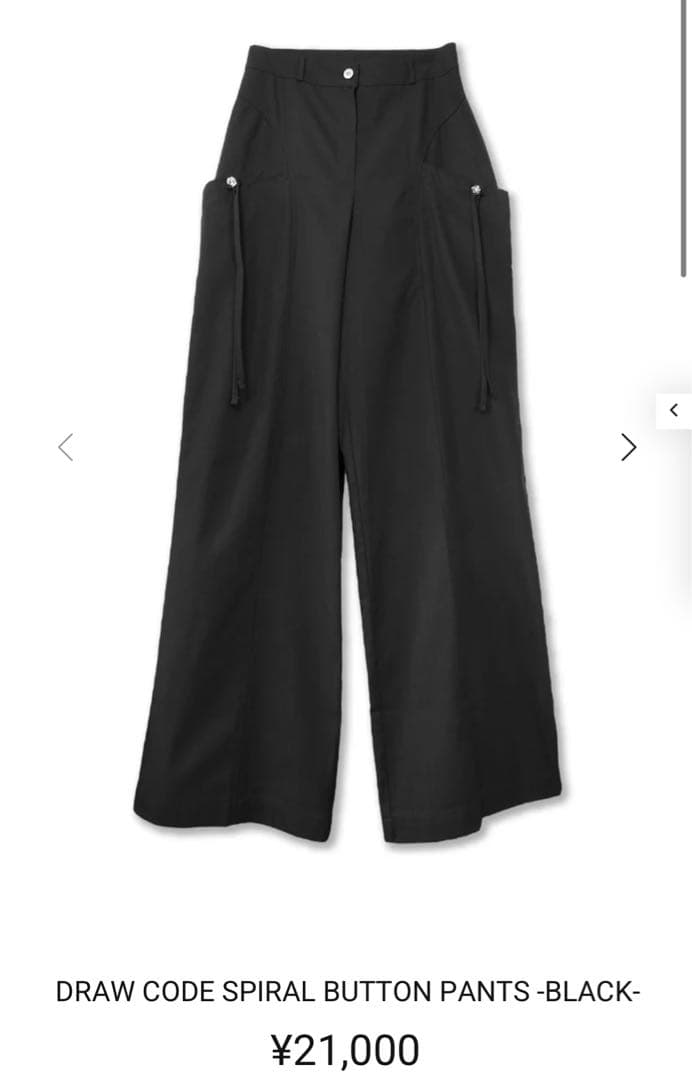Expand the side panel tab
The height and width of the screenshot is (1080, 692).
675,409
